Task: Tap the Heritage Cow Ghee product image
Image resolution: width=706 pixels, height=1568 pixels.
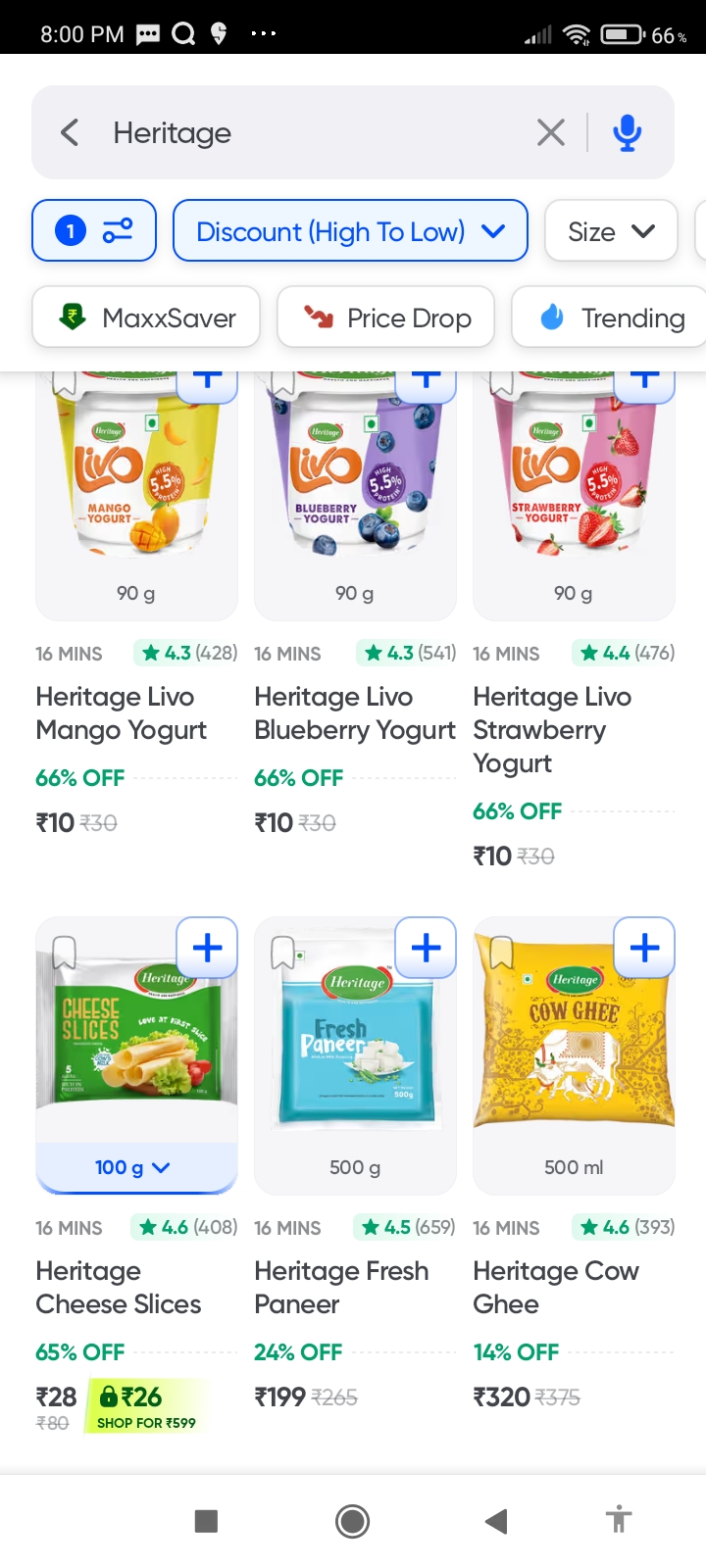Action: point(574,1039)
